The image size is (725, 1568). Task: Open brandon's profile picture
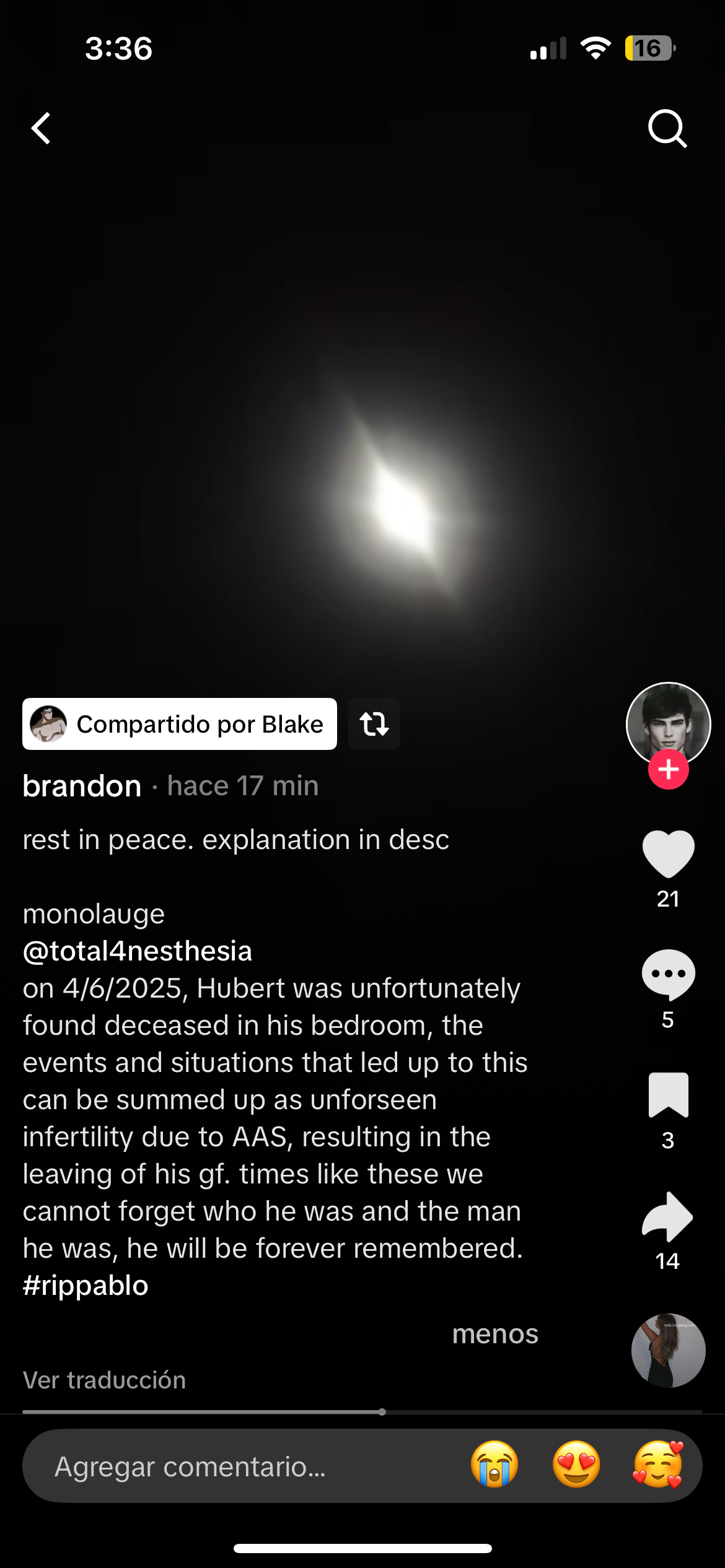pos(668,723)
